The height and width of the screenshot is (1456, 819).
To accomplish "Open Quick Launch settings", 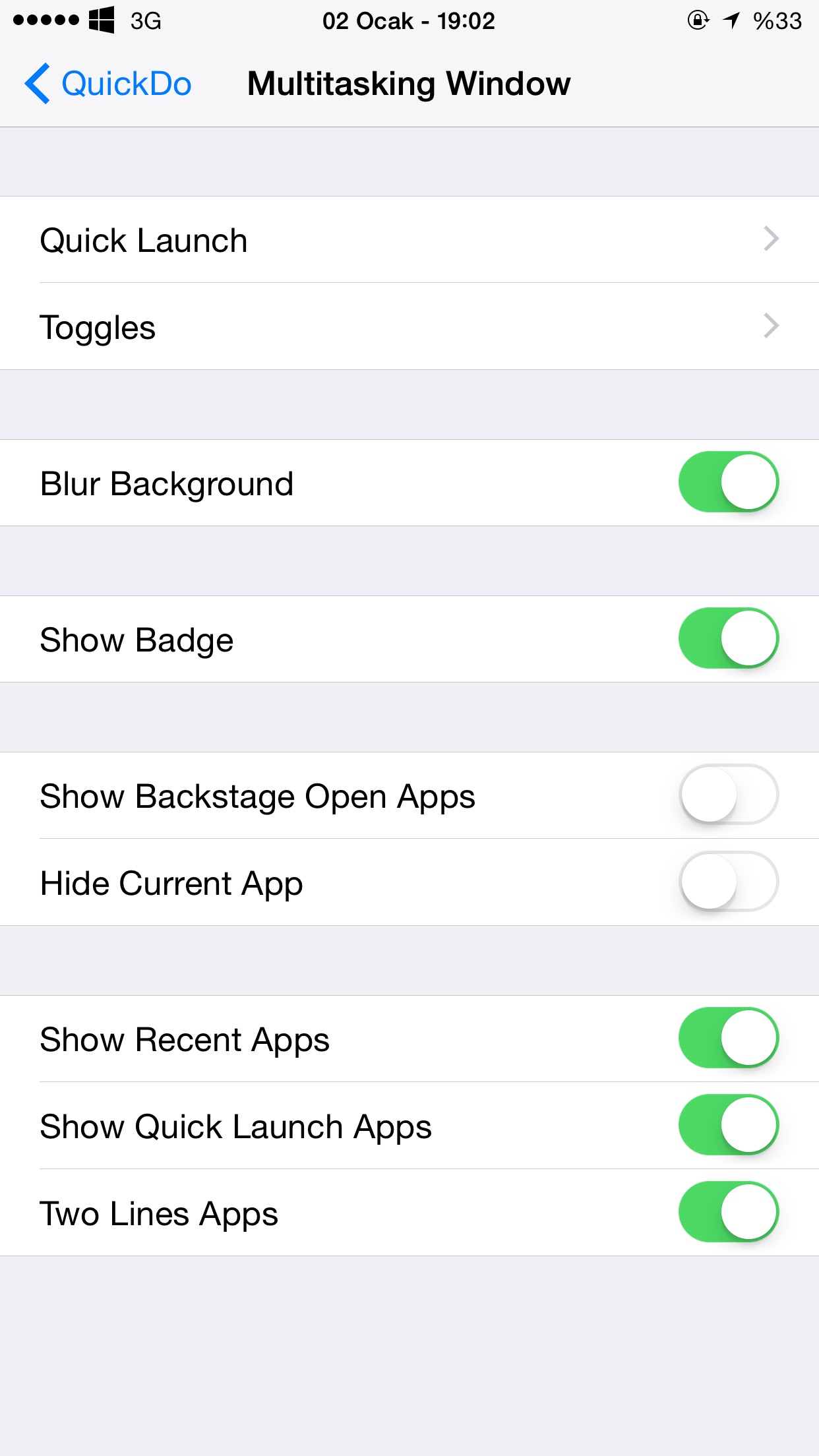I will pos(409,239).
